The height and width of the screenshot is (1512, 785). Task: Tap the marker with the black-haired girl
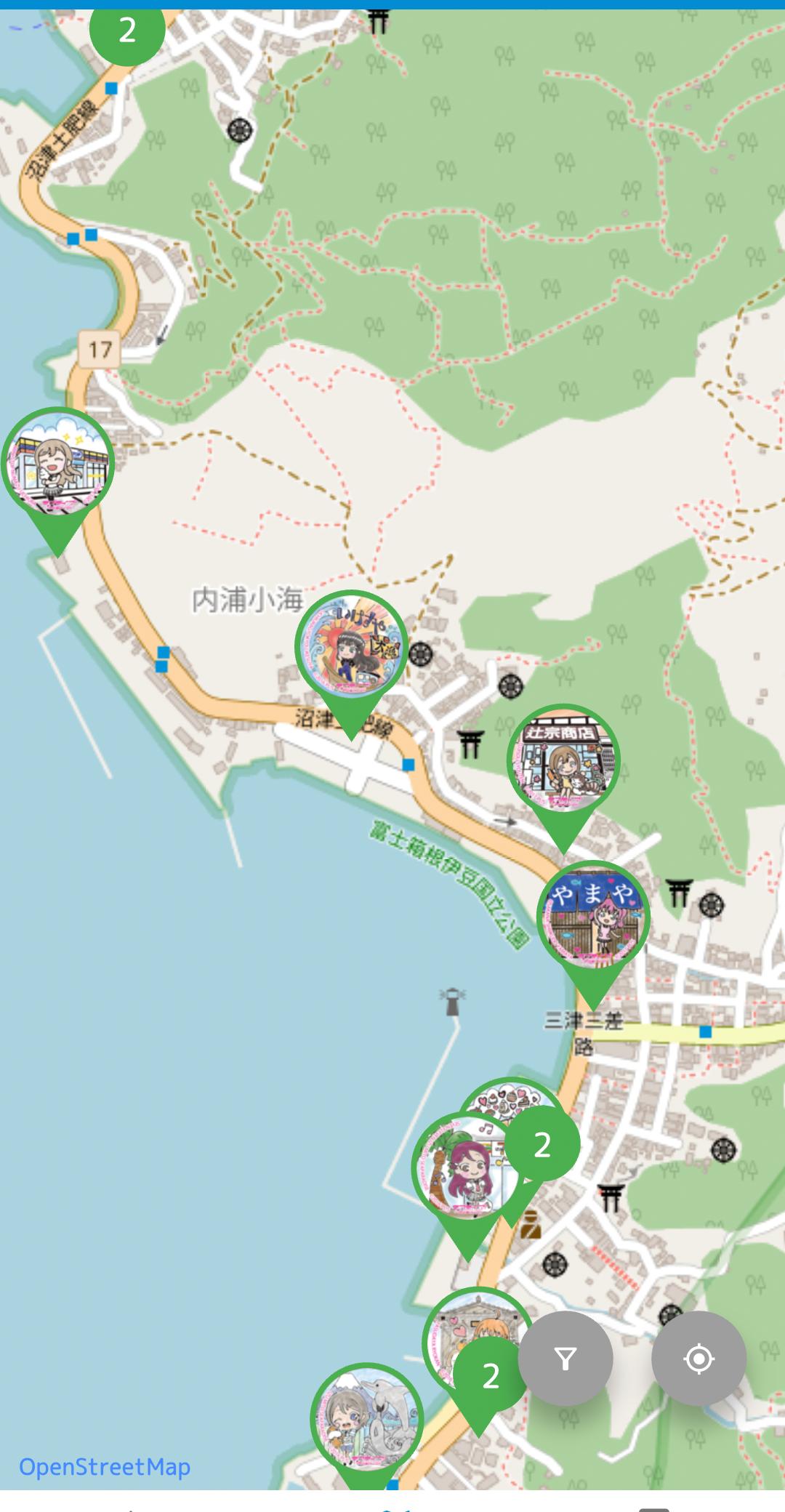point(351,647)
